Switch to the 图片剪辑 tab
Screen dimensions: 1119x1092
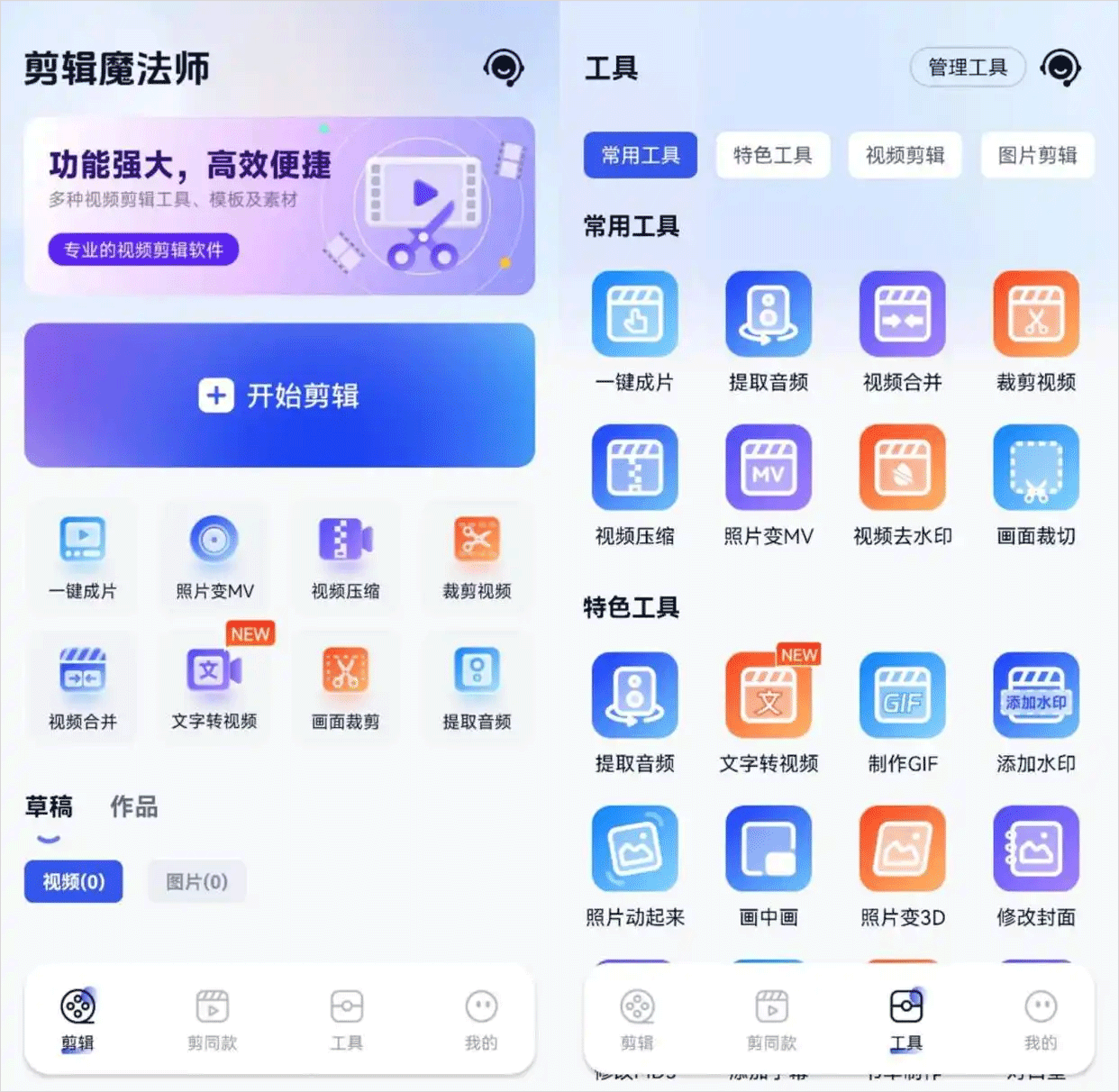coord(1037,155)
